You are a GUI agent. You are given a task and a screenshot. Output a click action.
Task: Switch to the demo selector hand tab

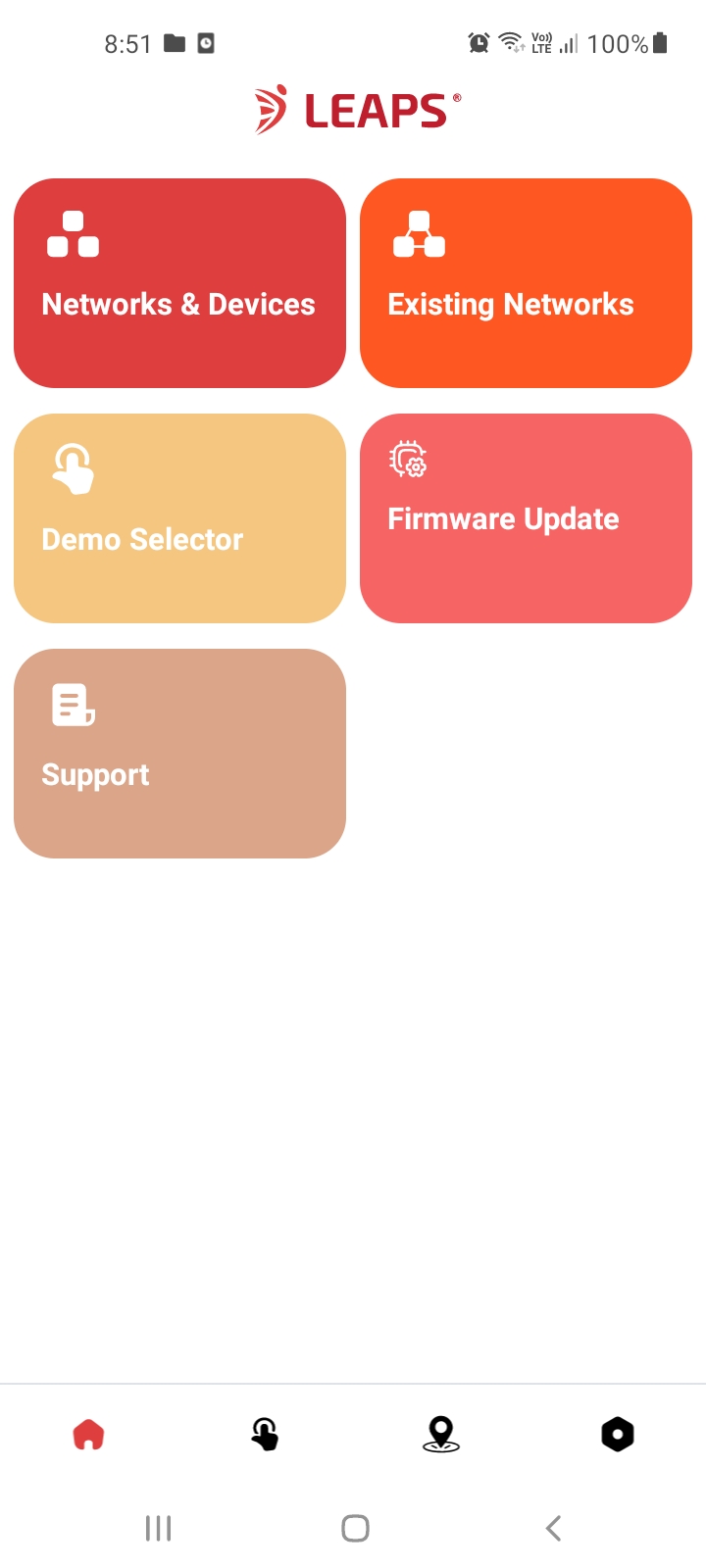pyautogui.click(x=265, y=1435)
